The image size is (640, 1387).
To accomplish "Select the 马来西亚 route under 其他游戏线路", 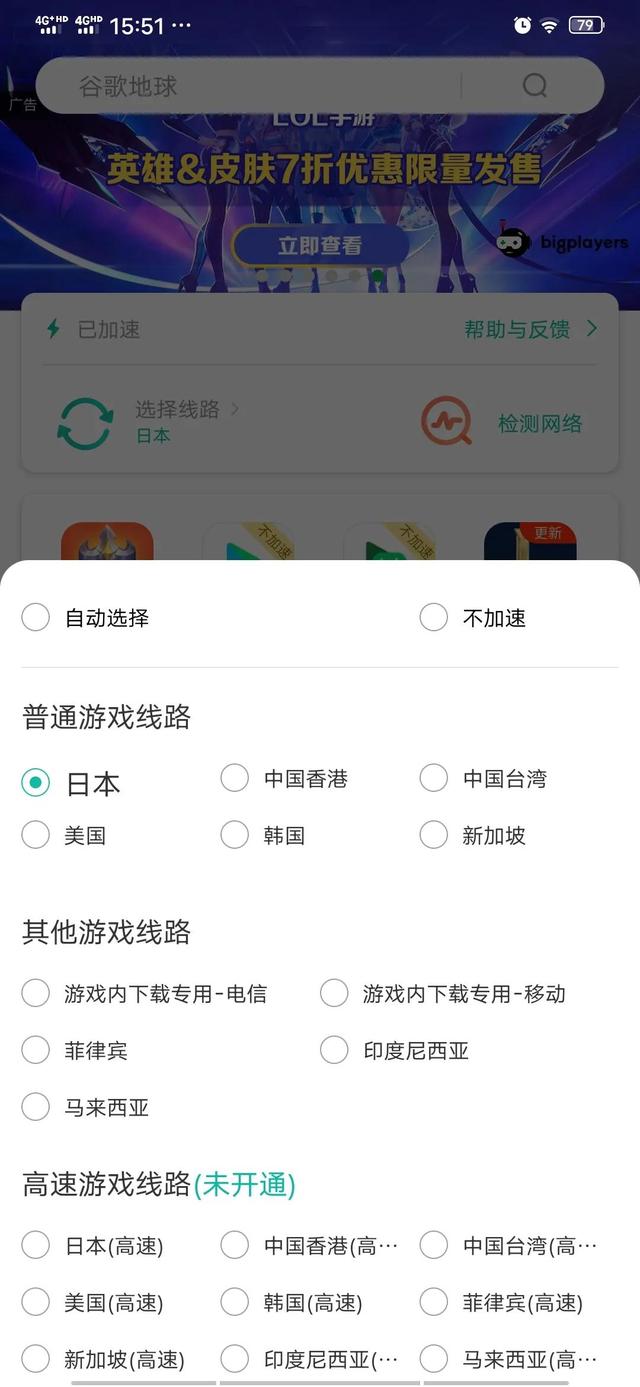I will click(x=85, y=1108).
